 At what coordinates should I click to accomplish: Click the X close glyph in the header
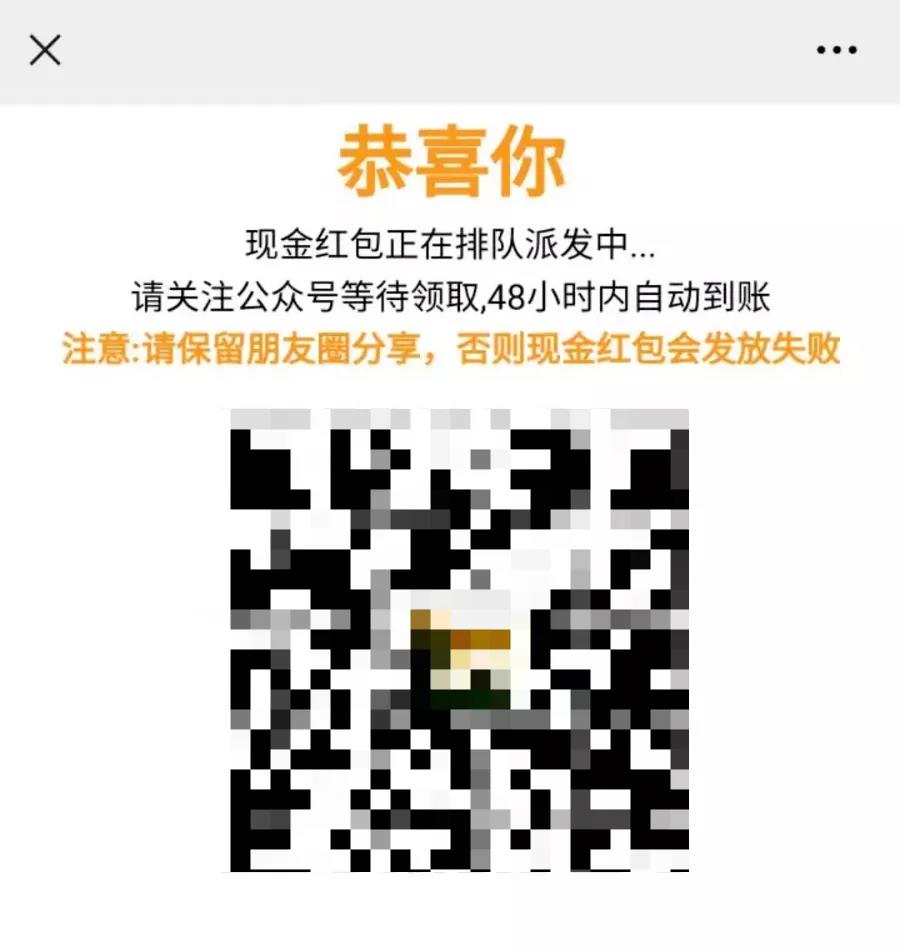pos(46,50)
